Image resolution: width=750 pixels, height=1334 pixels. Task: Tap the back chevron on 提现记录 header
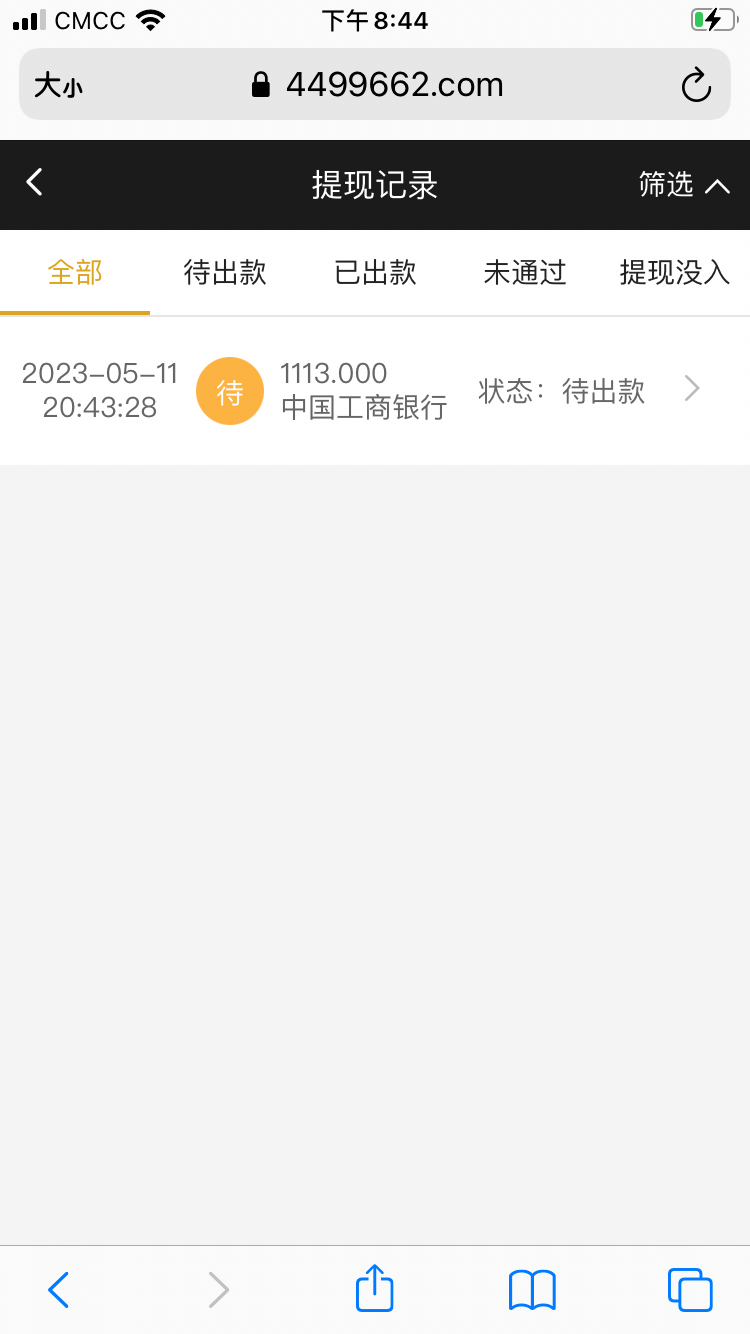pos(33,183)
